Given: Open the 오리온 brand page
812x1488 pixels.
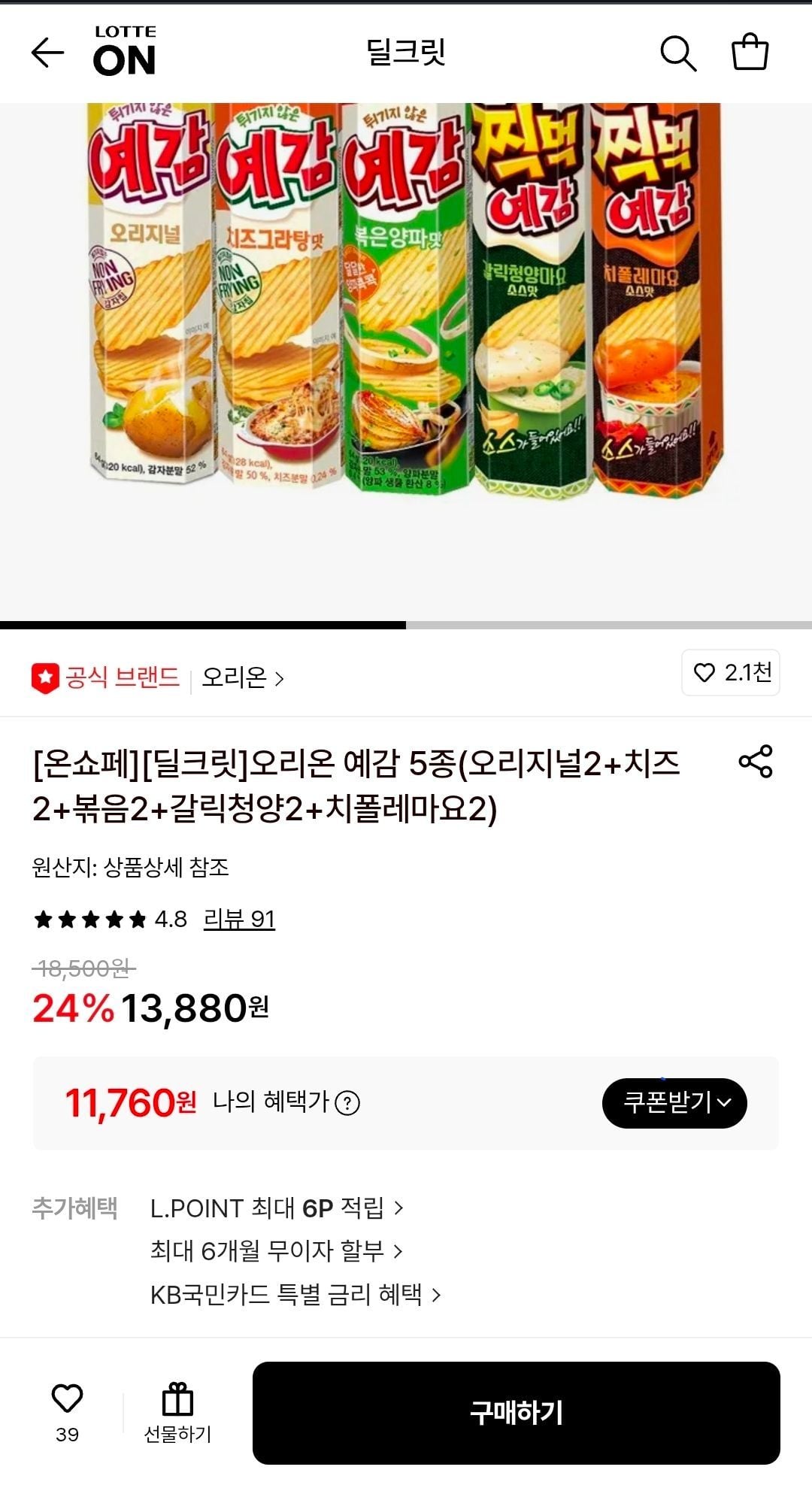Looking at the screenshot, I should [x=242, y=678].
